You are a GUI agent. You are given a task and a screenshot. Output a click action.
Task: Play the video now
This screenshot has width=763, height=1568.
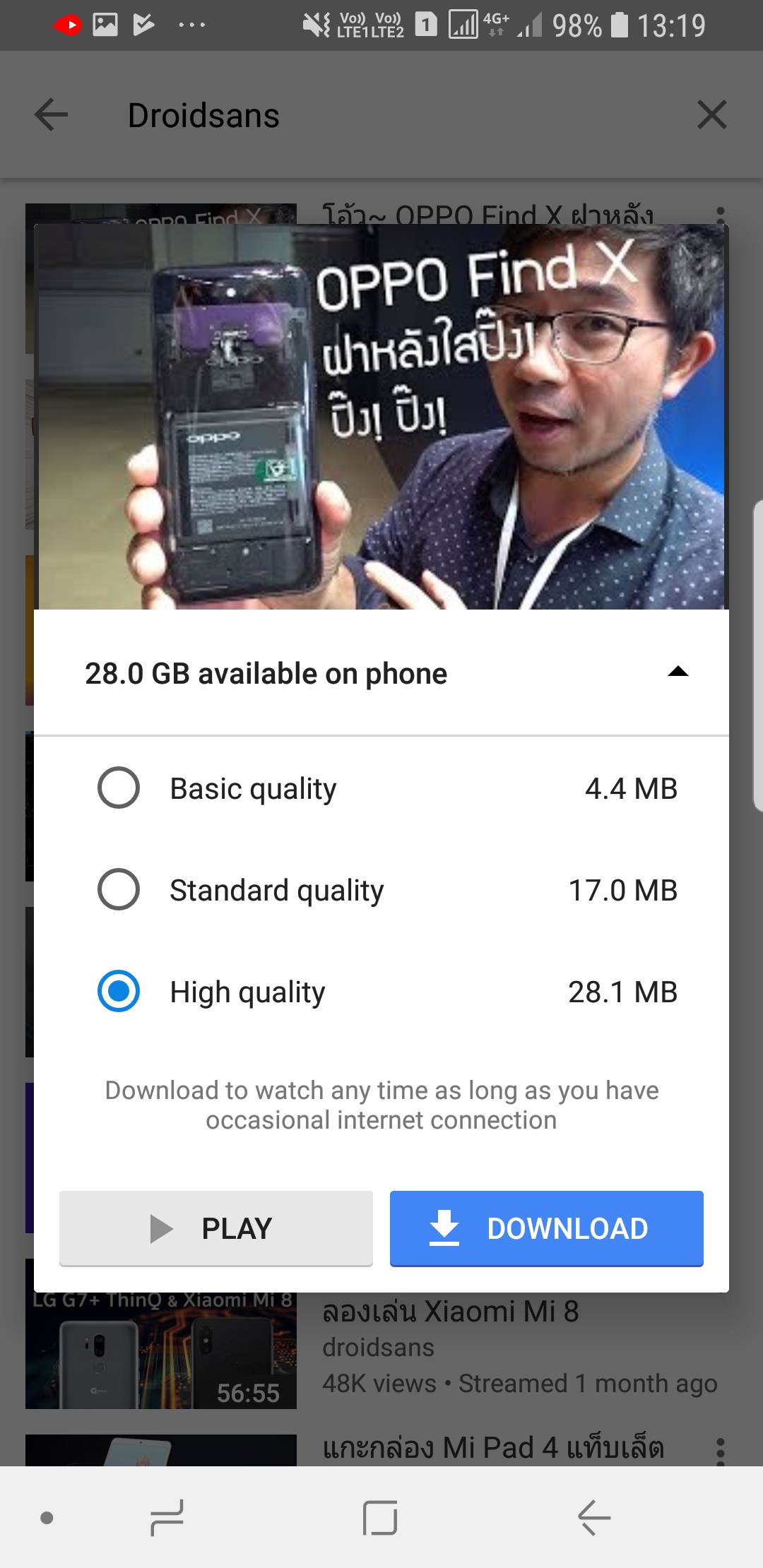click(x=216, y=1228)
